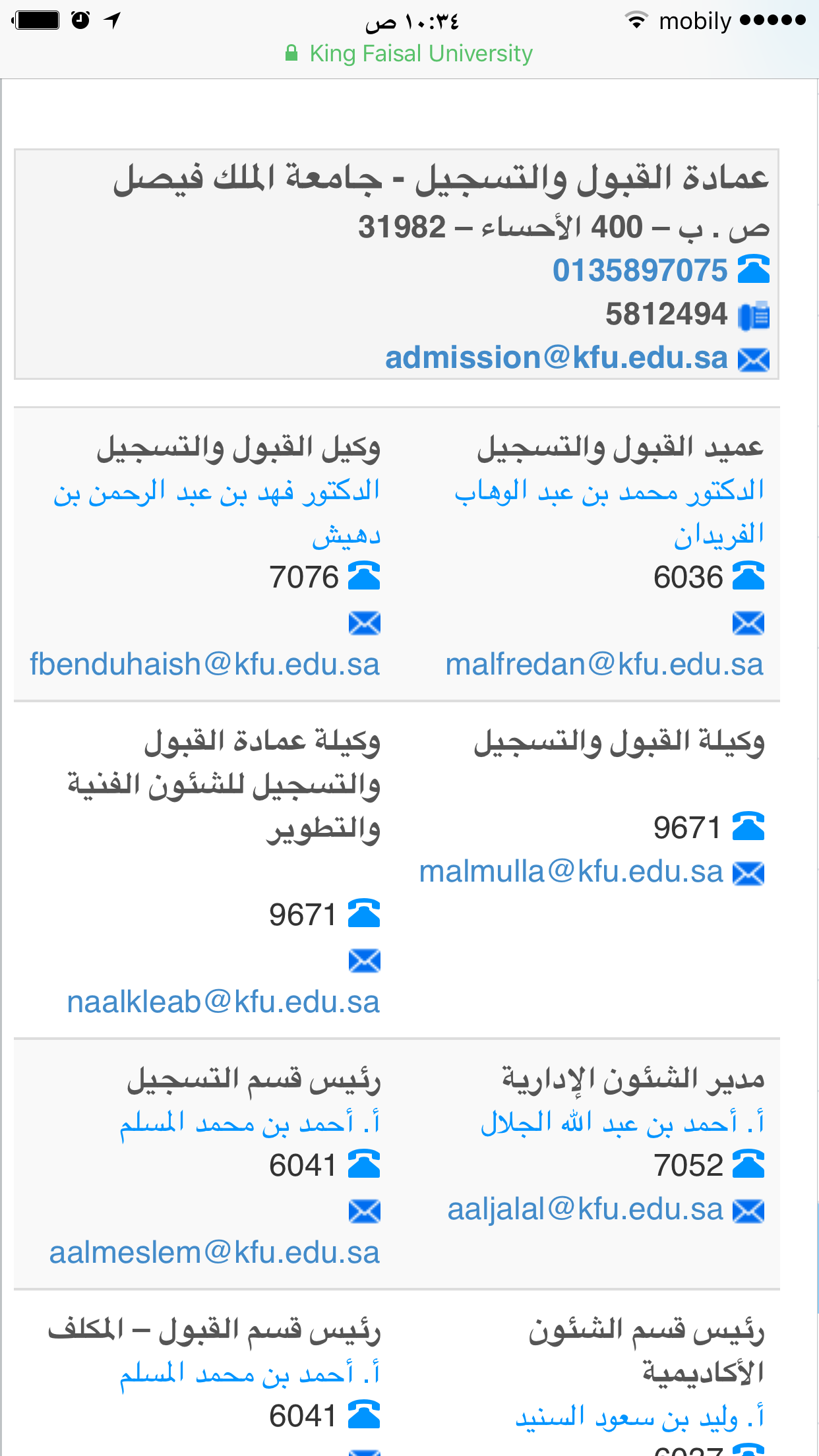Email malfredan@kfu.edu.sa
The width and height of the screenshot is (819, 1456).
pos(604,665)
